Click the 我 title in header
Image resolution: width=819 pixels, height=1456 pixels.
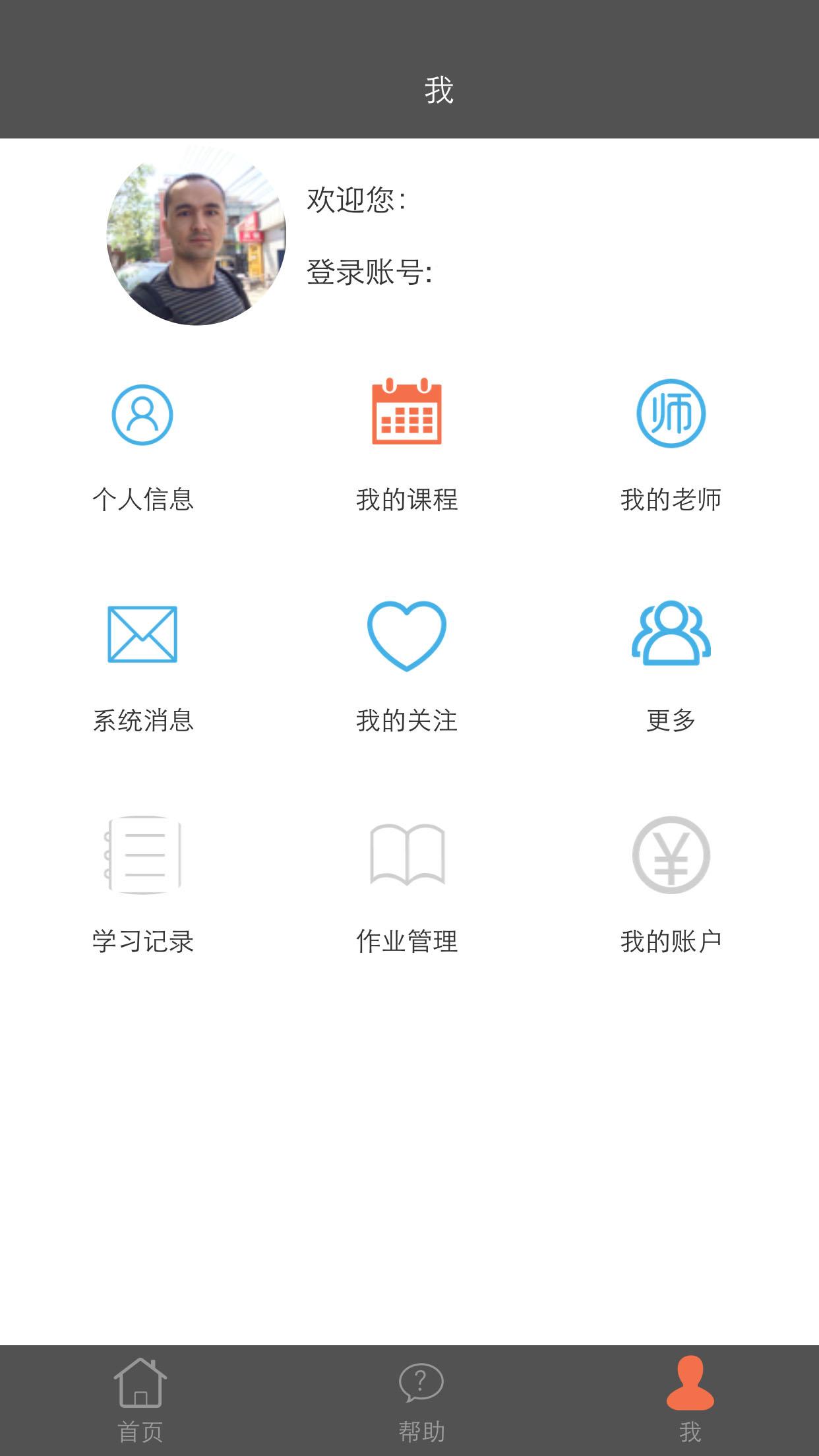[x=440, y=88]
